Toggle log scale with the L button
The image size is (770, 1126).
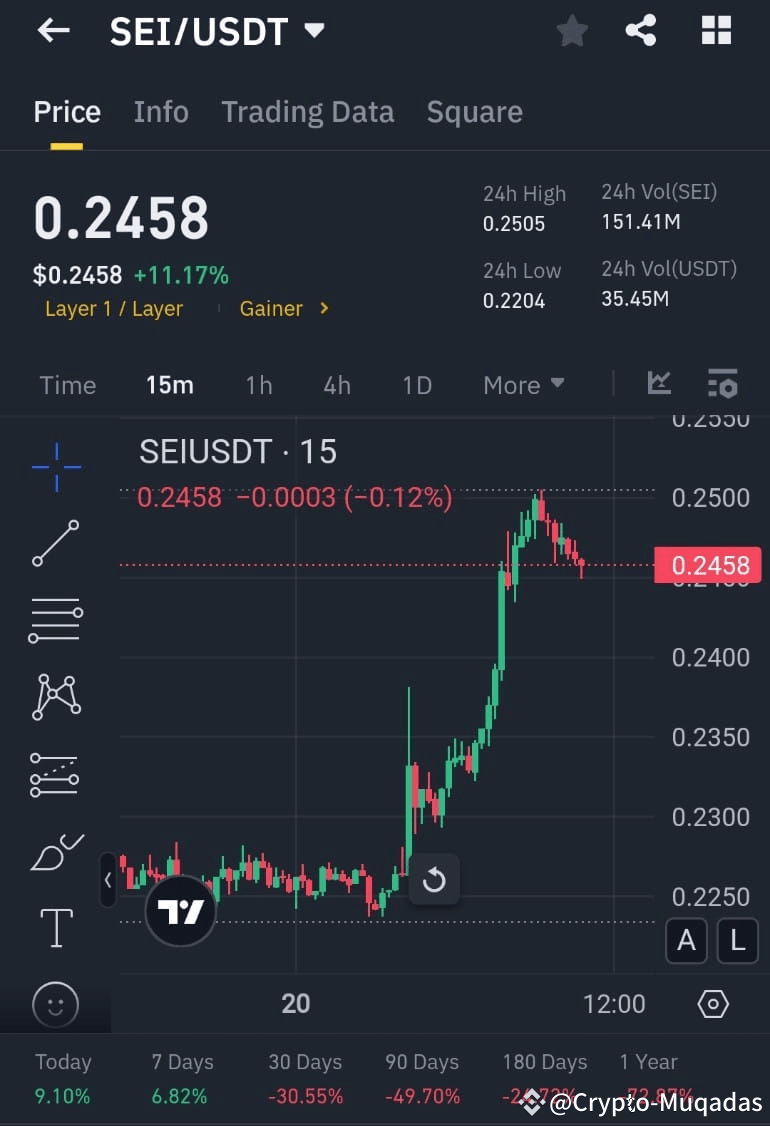pyautogui.click(x=737, y=940)
